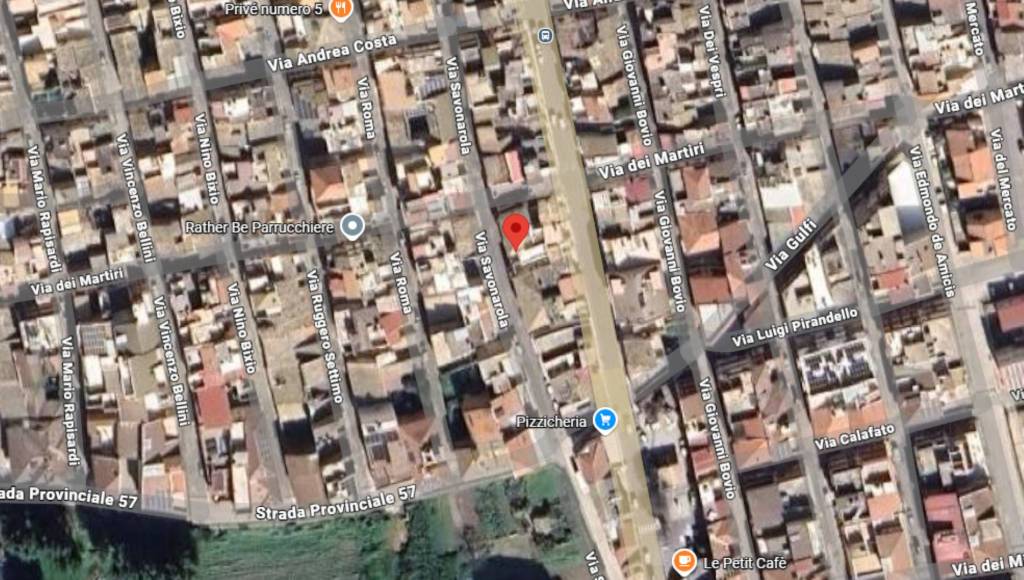Open the bus stop marker near Via Savonarola
1024x580 pixels.
545,35
